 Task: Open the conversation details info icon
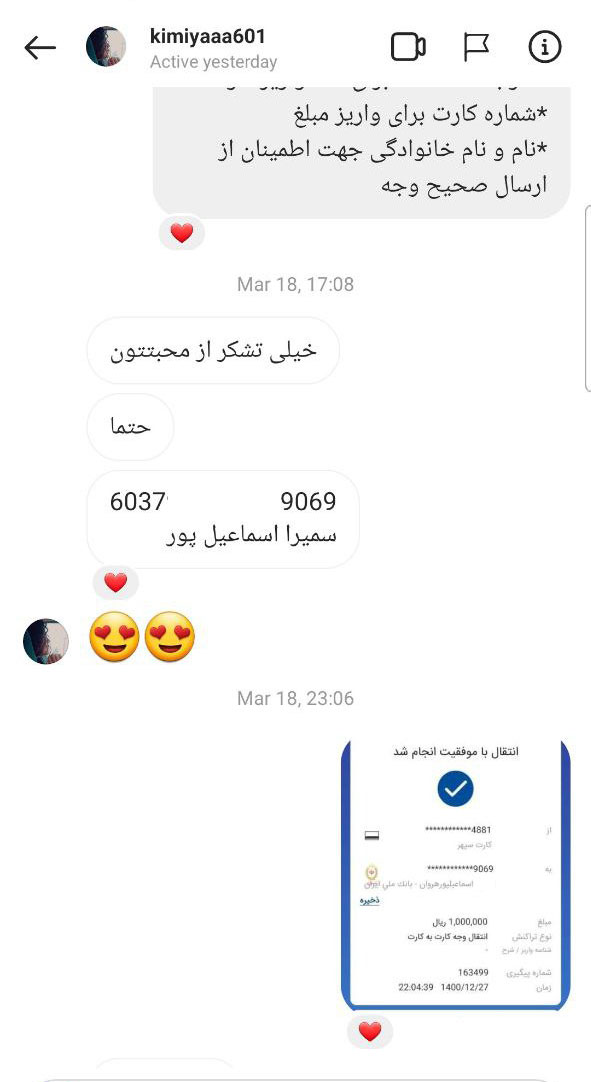click(545, 47)
